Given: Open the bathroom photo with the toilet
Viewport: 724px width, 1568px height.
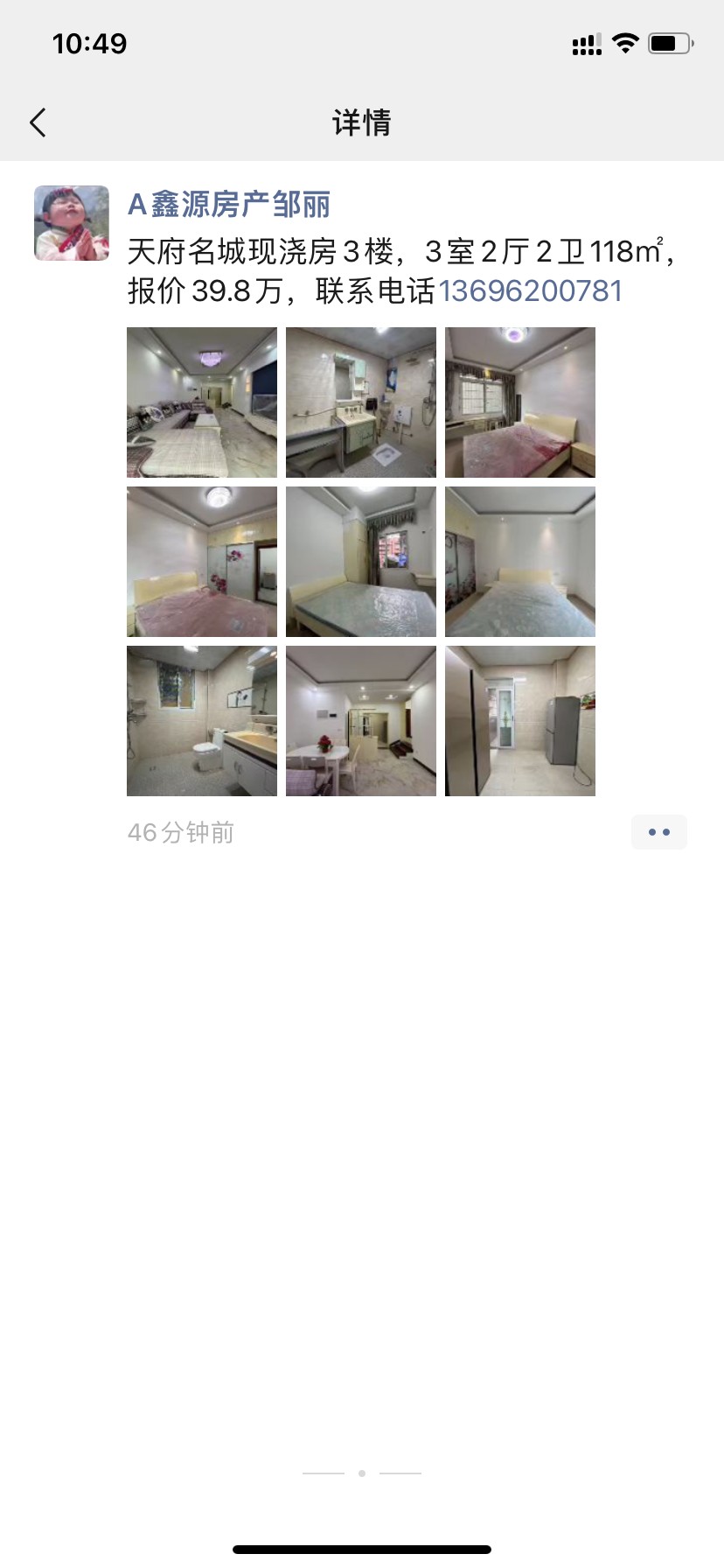Looking at the screenshot, I should [202, 721].
